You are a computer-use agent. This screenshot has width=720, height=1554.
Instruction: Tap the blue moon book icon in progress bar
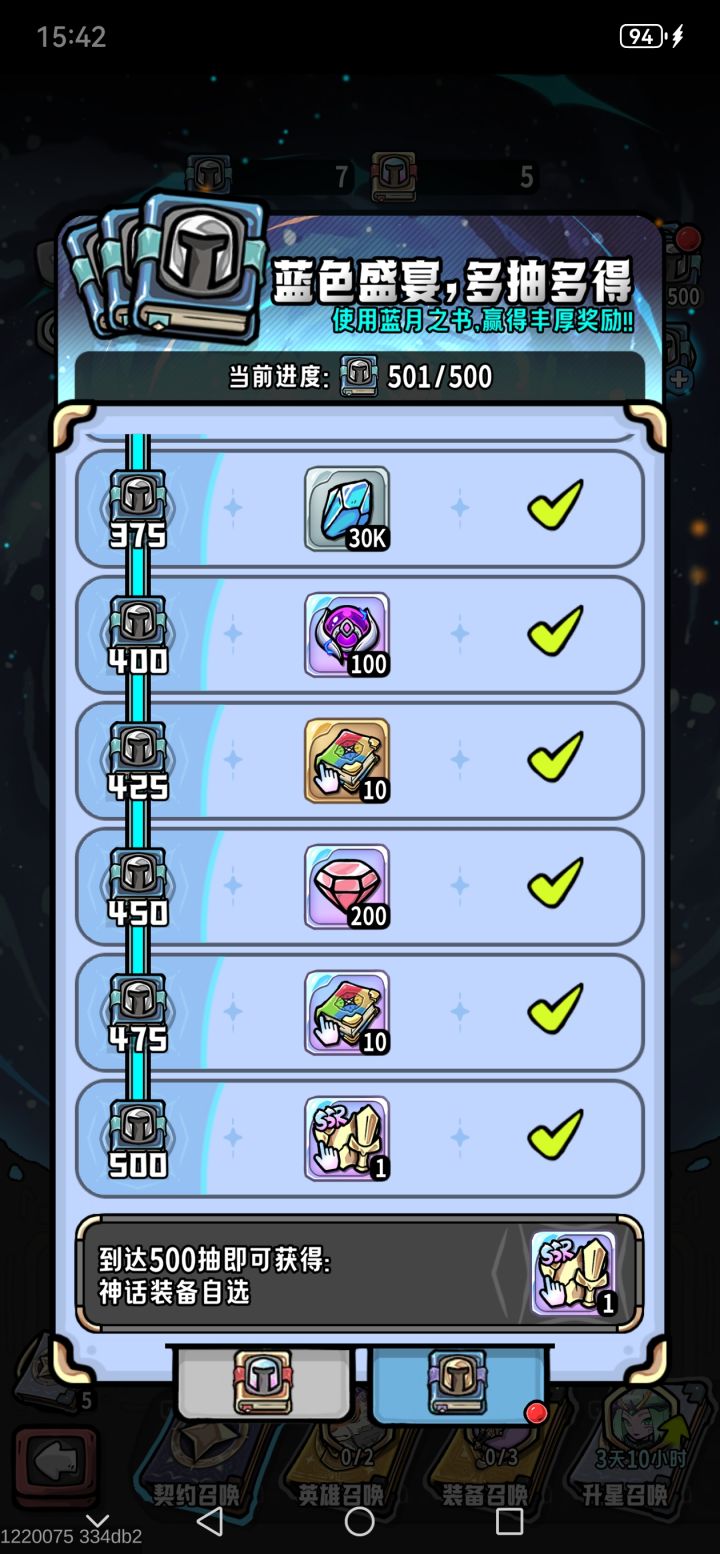pos(358,376)
